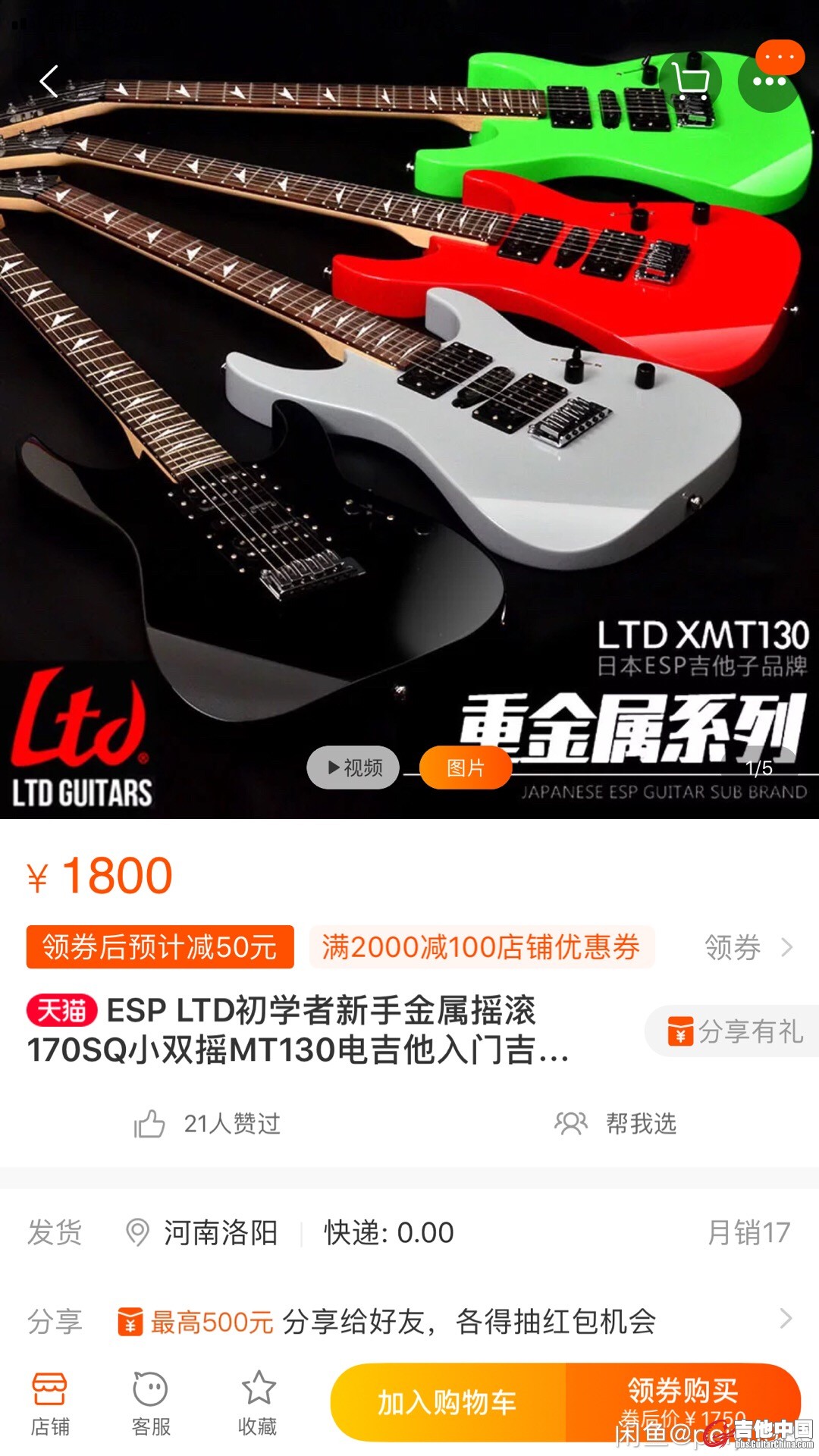819x1456 pixels.
Task: Claim the 领券 coupon
Action: tap(748, 947)
